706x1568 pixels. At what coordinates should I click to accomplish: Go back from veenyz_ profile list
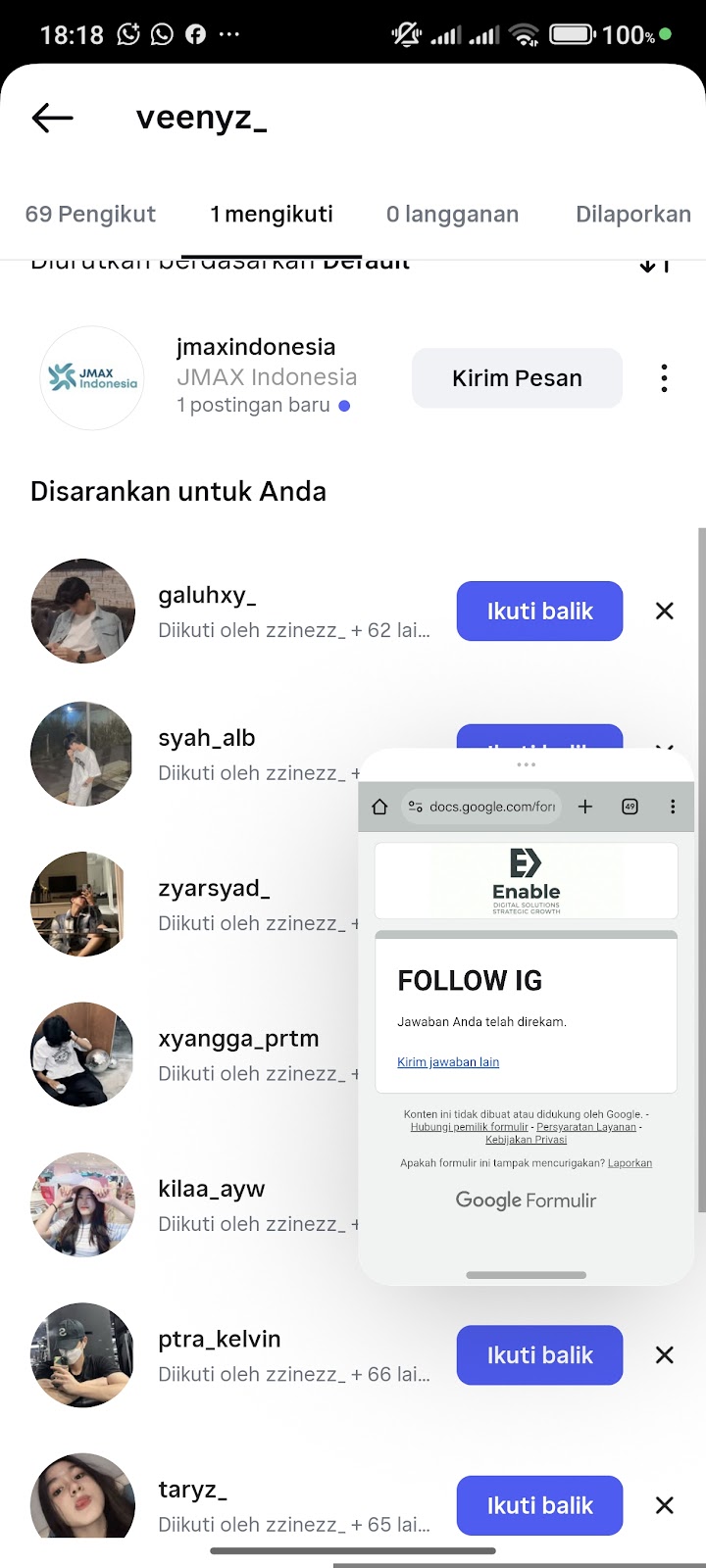pos(53,119)
